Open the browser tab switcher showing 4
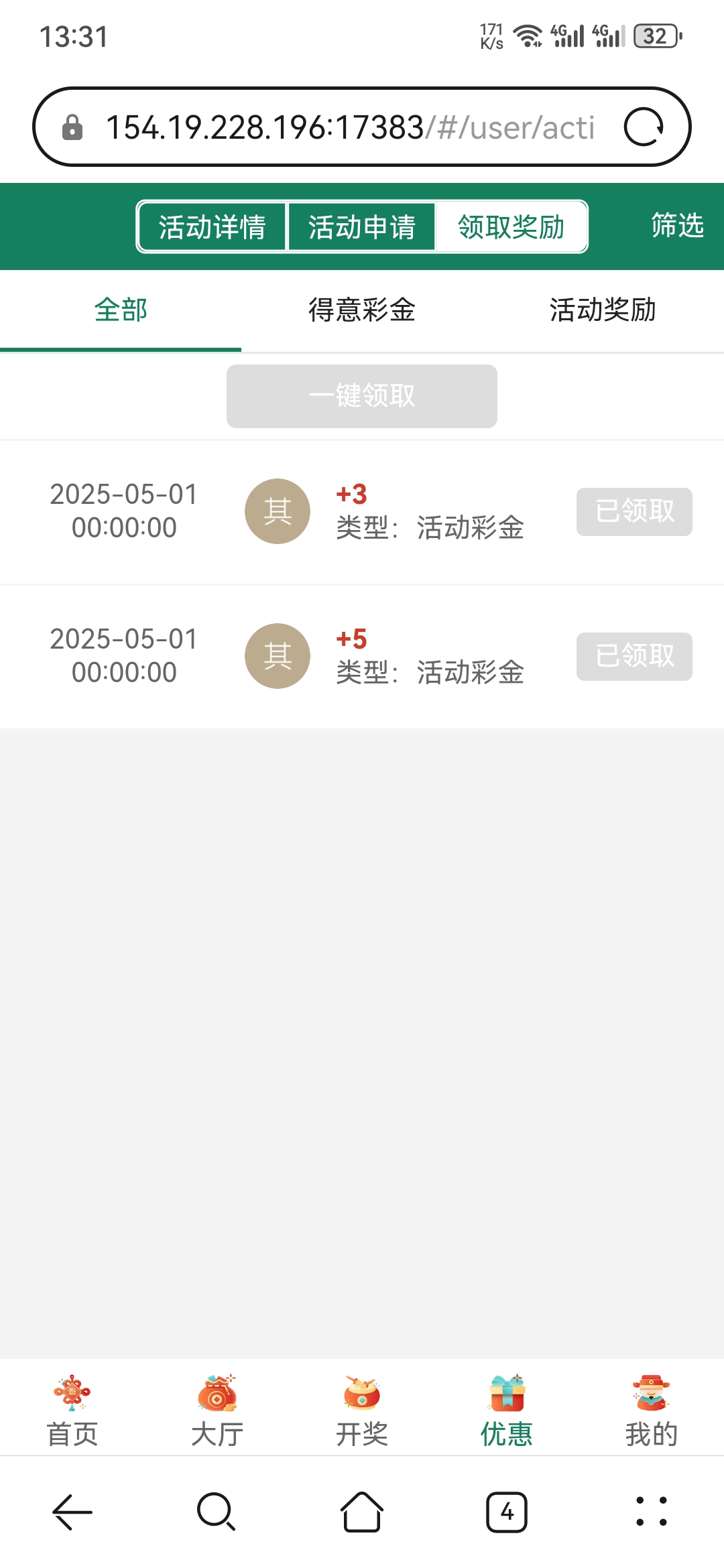This screenshot has height=1568, width=724. 507,1512
